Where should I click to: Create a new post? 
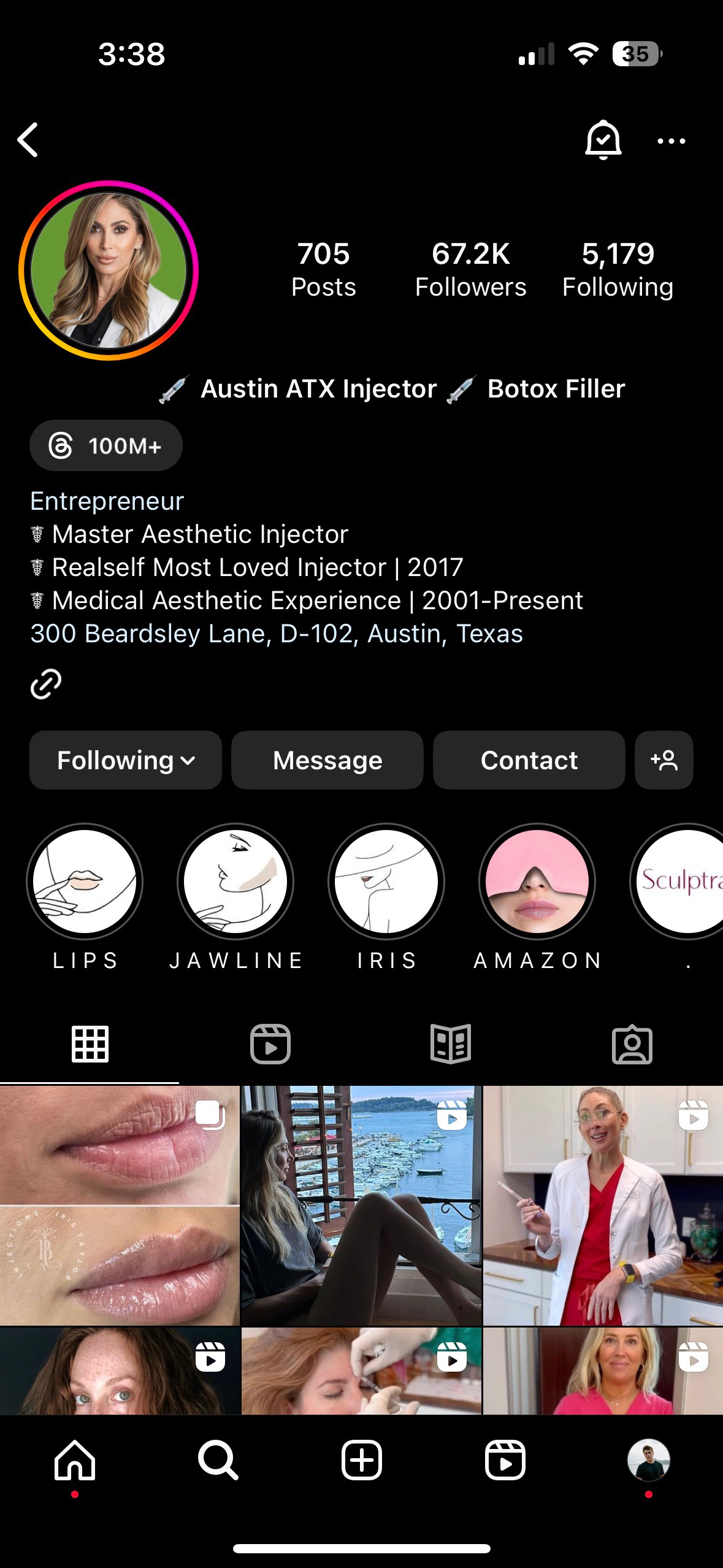362,1460
